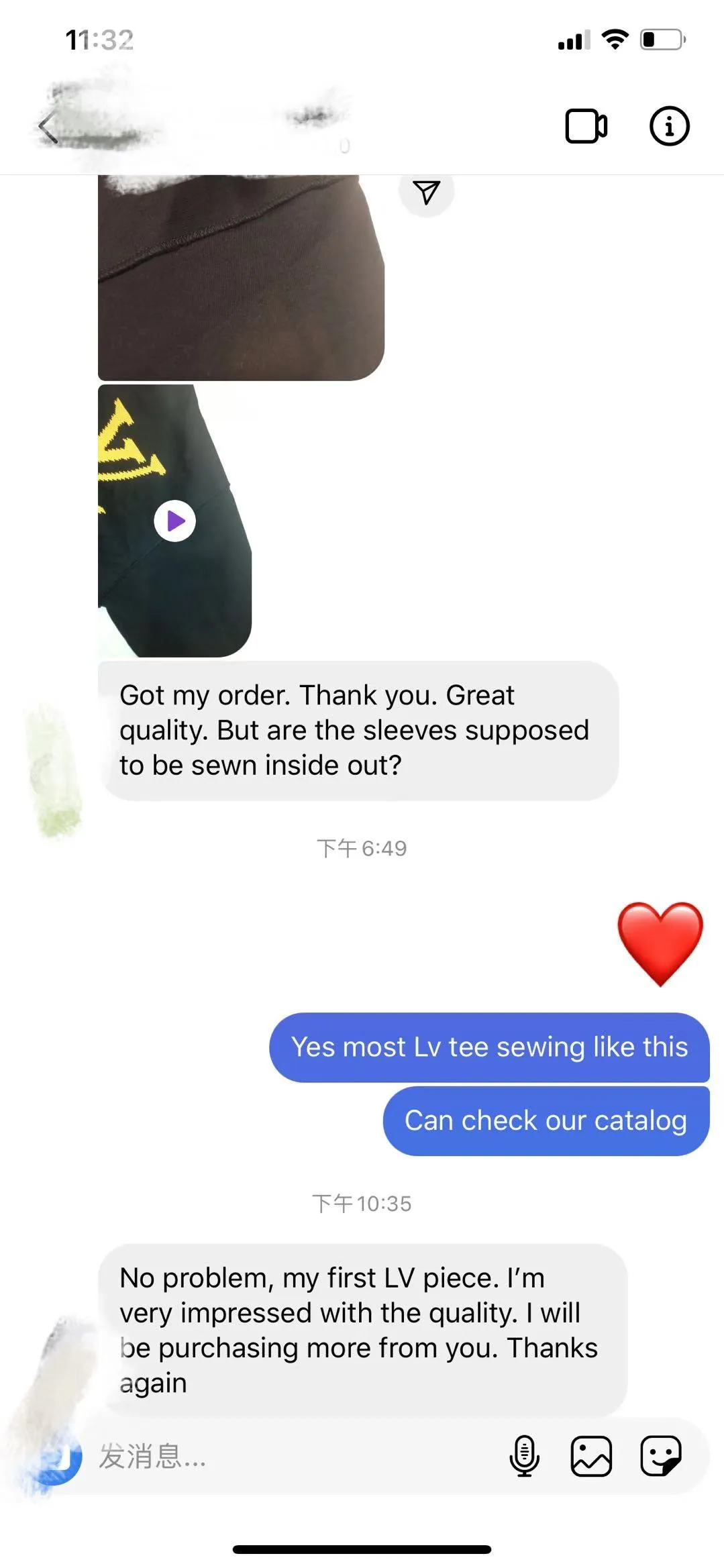
Task: Play the LV shirt video
Action: pyautogui.click(x=174, y=521)
